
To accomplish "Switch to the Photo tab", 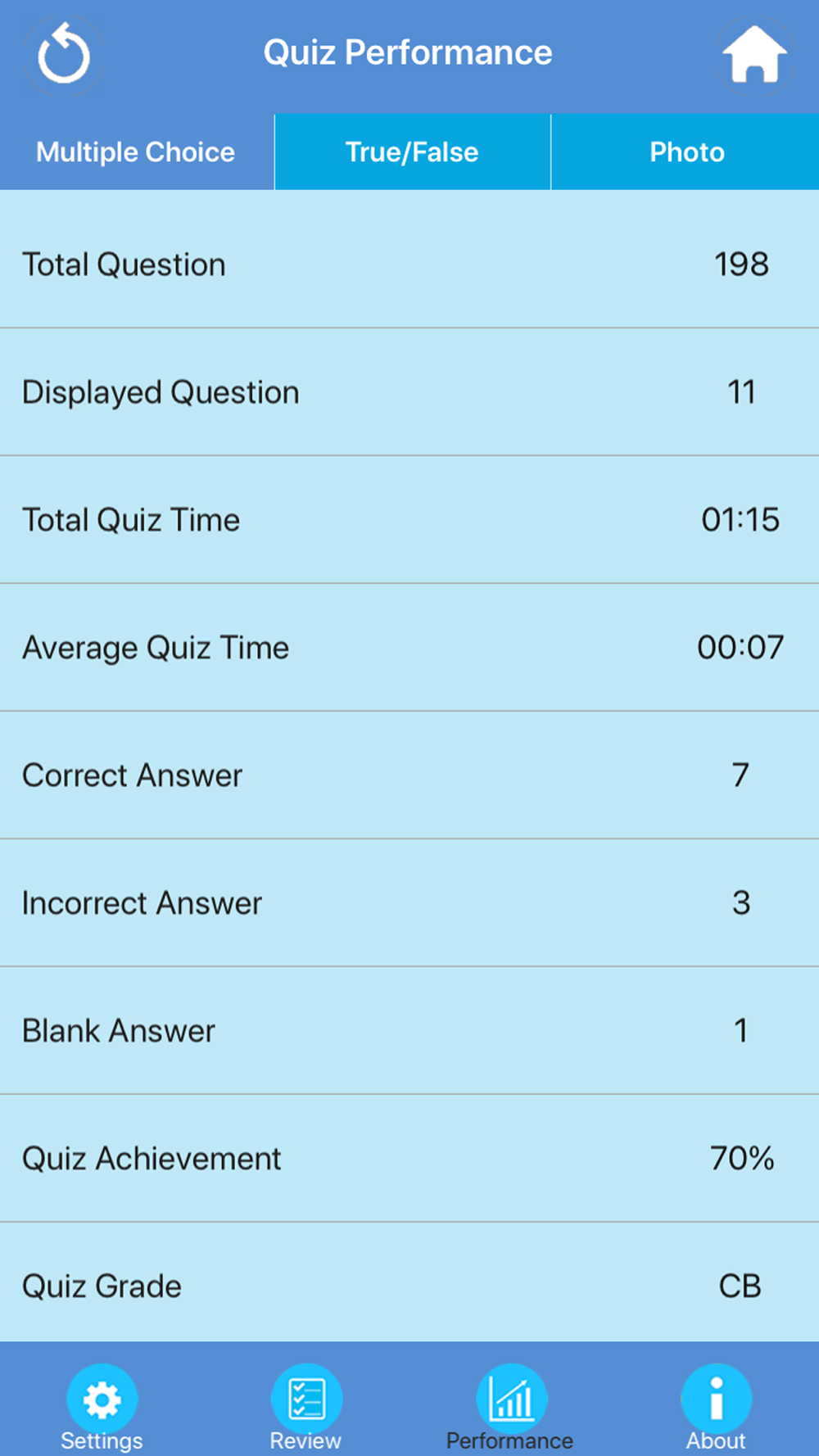I will 686,152.
